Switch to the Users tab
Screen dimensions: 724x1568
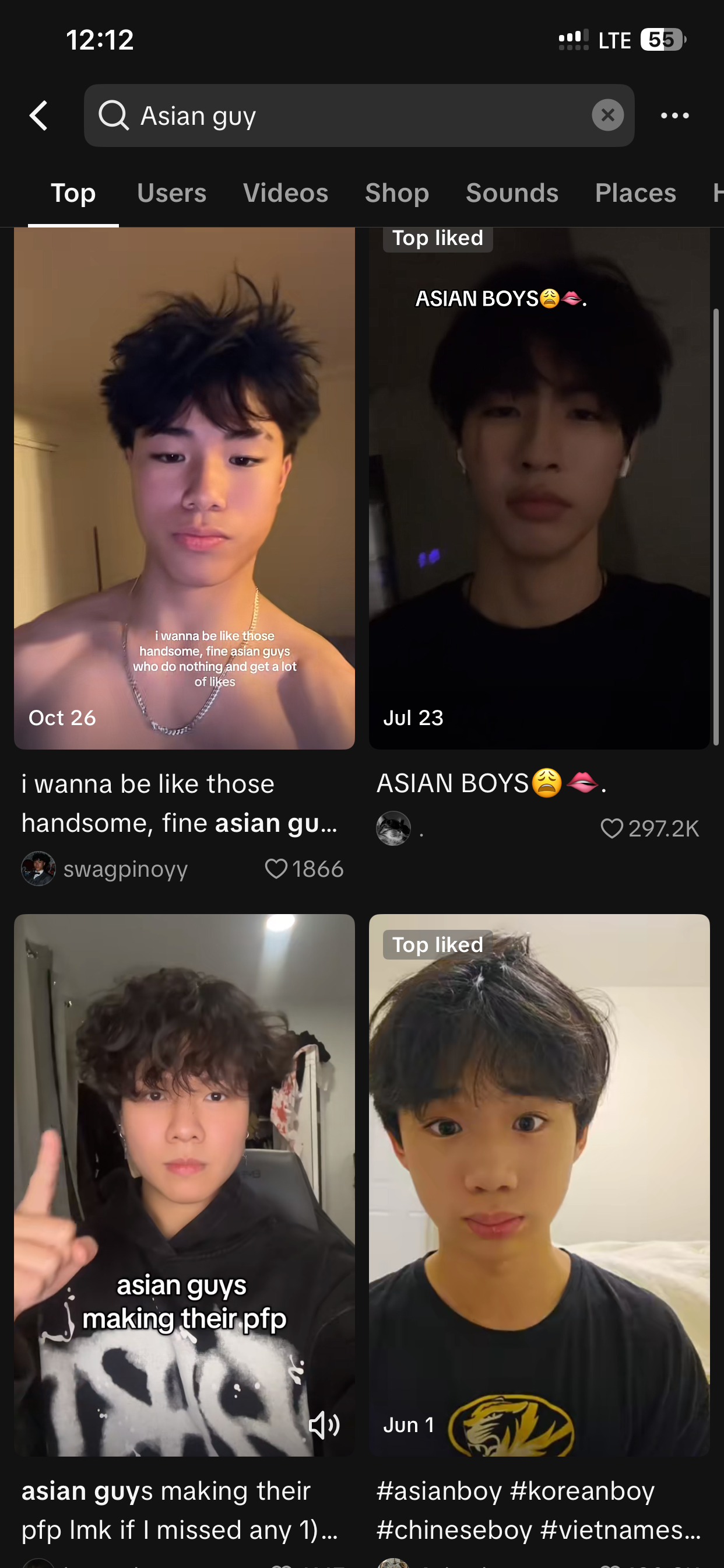pyautogui.click(x=171, y=194)
